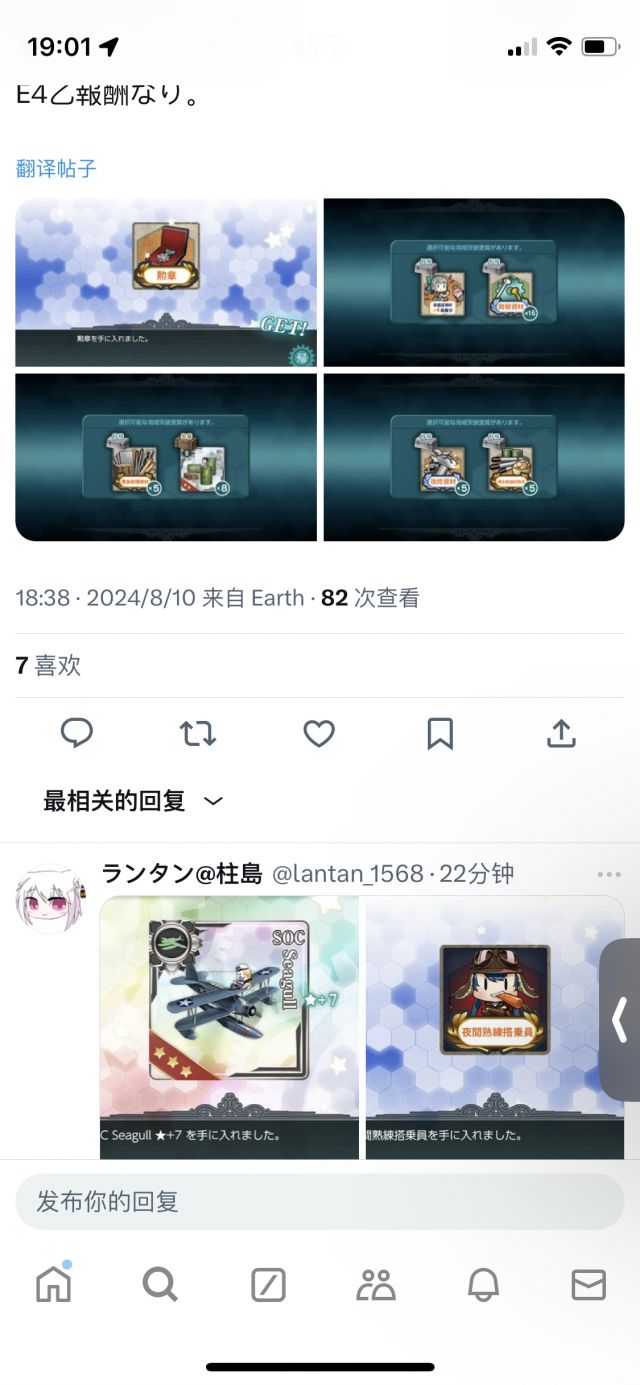Reply to the post via comment icon
Viewport: 640px width, 1385px height.
point(77,734)
